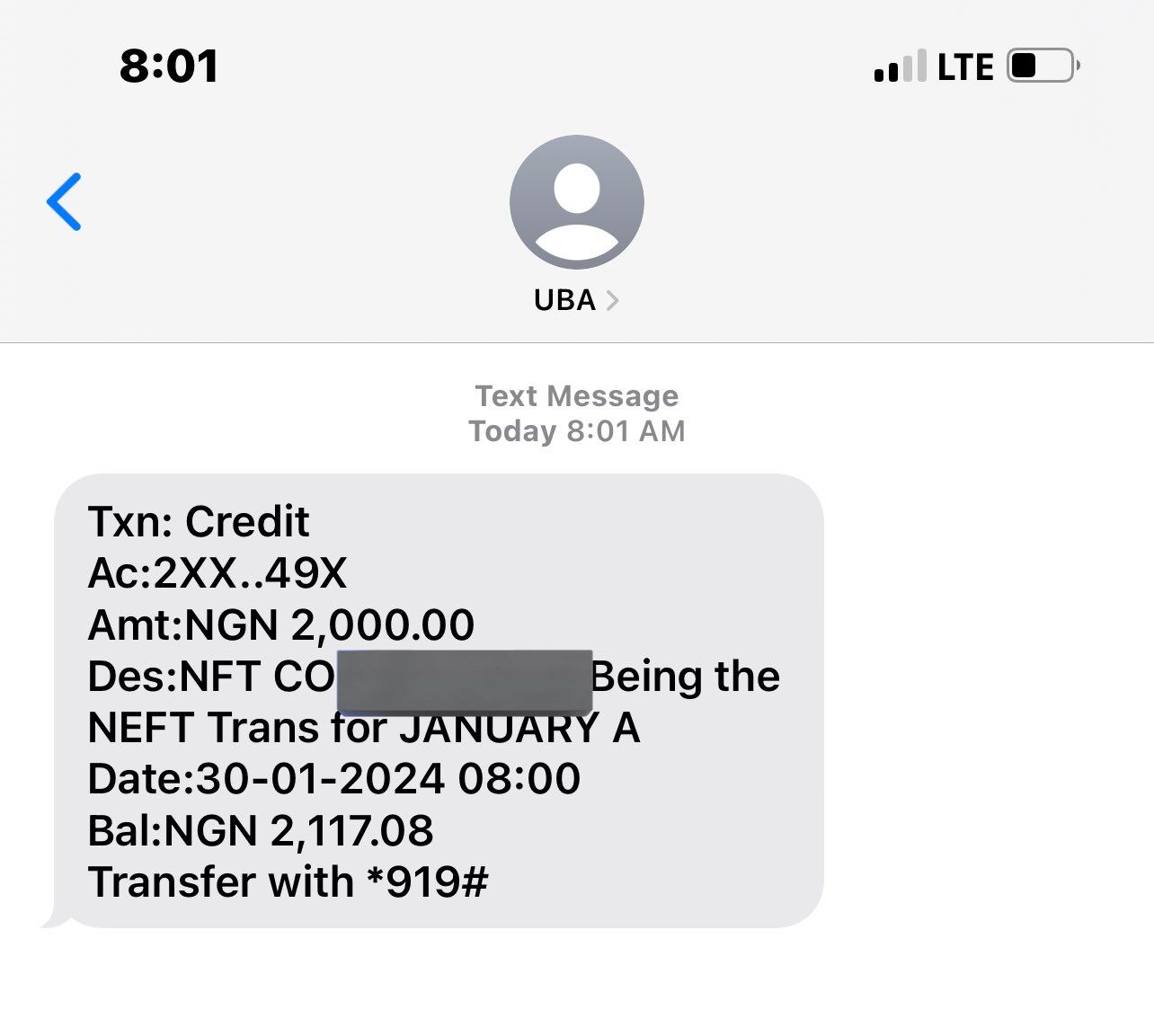Open UBA contact details

click(575, 299)
